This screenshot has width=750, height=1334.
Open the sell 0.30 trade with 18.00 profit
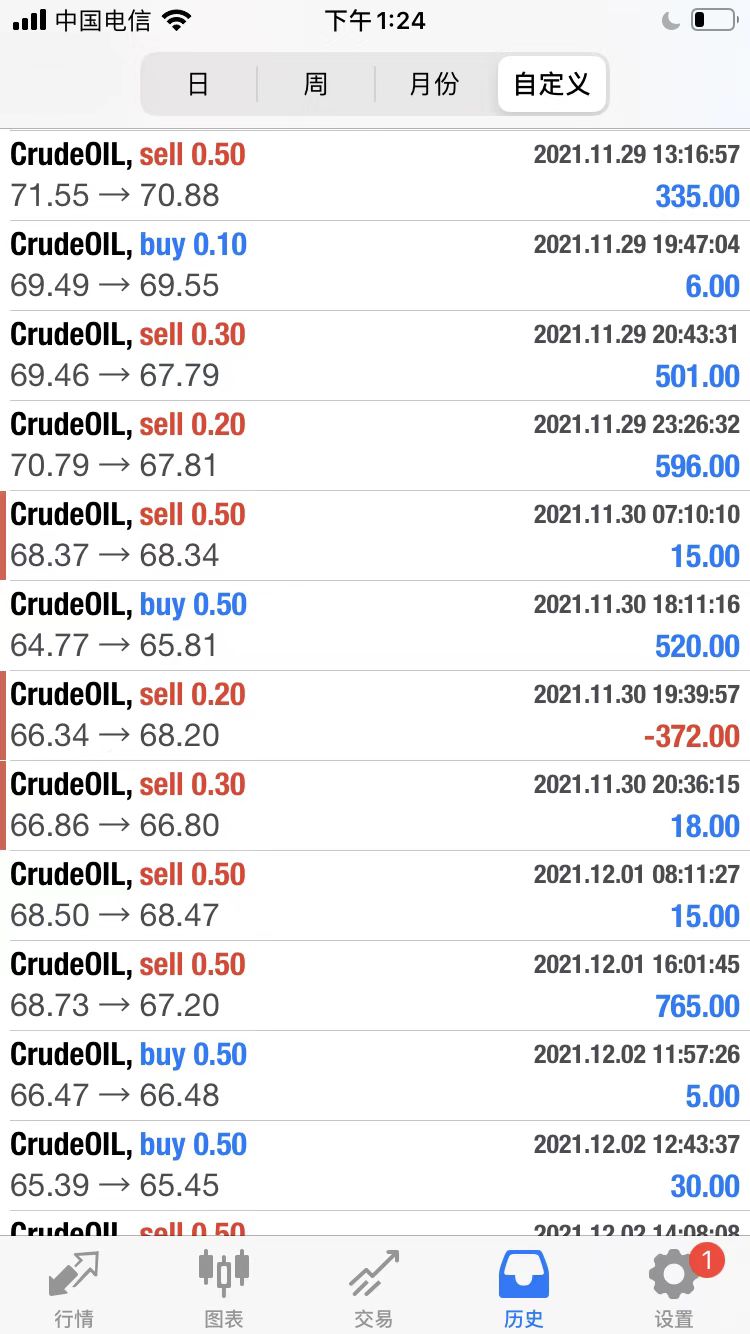click(375, 806)
